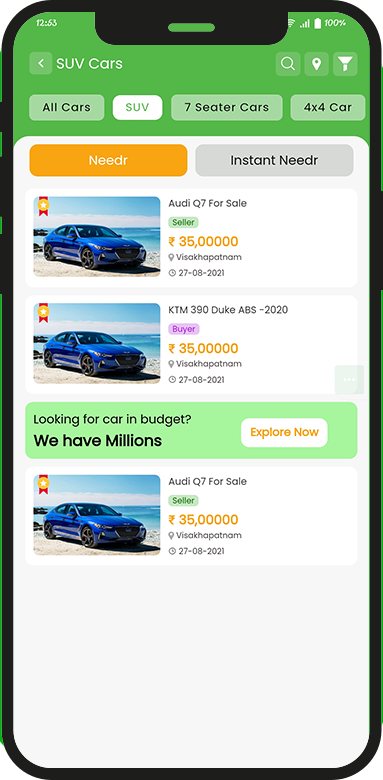Open the floating three-dots button
This screenshot has height=780, width=383.
click(x=349, y=380)
